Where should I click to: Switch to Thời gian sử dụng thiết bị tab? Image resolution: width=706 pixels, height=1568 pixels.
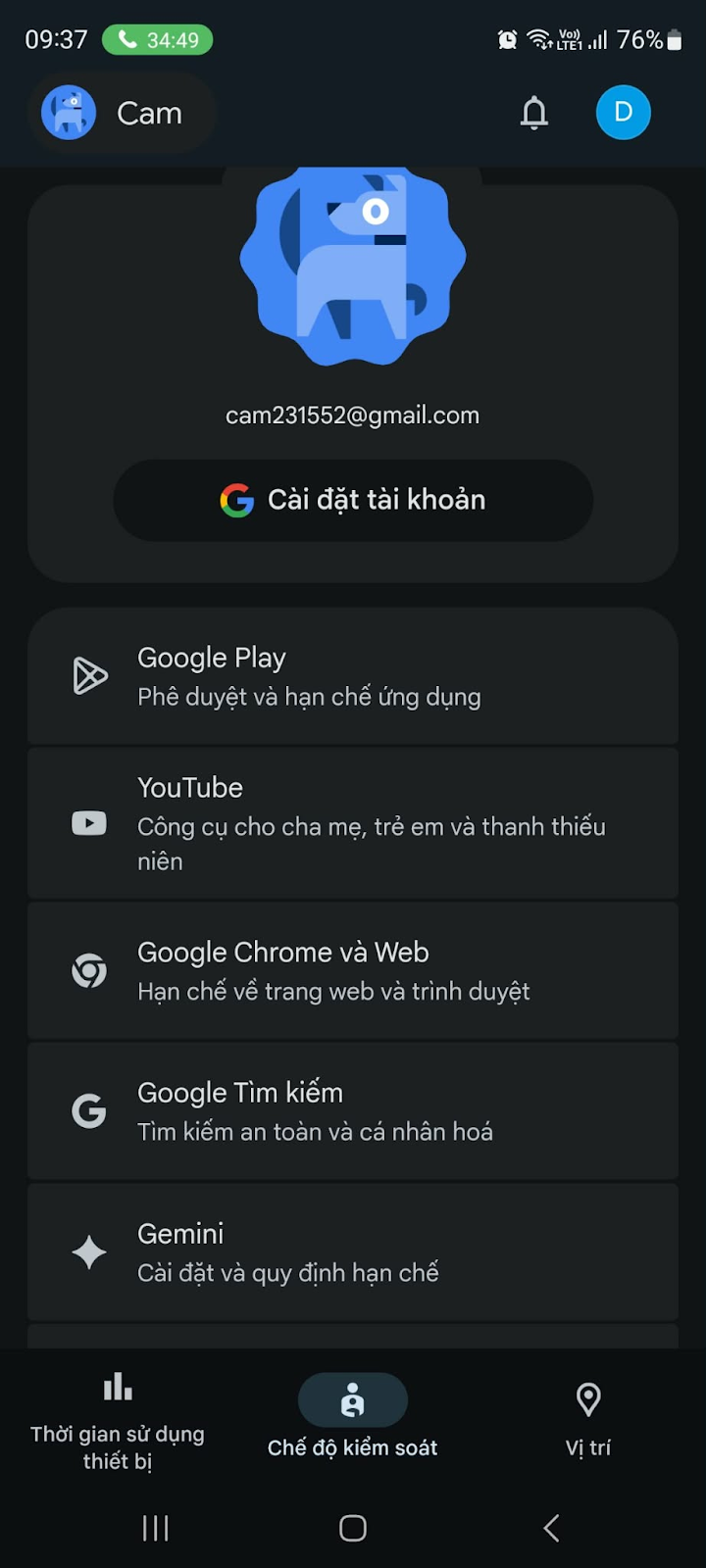click(x=118, y=1421)
